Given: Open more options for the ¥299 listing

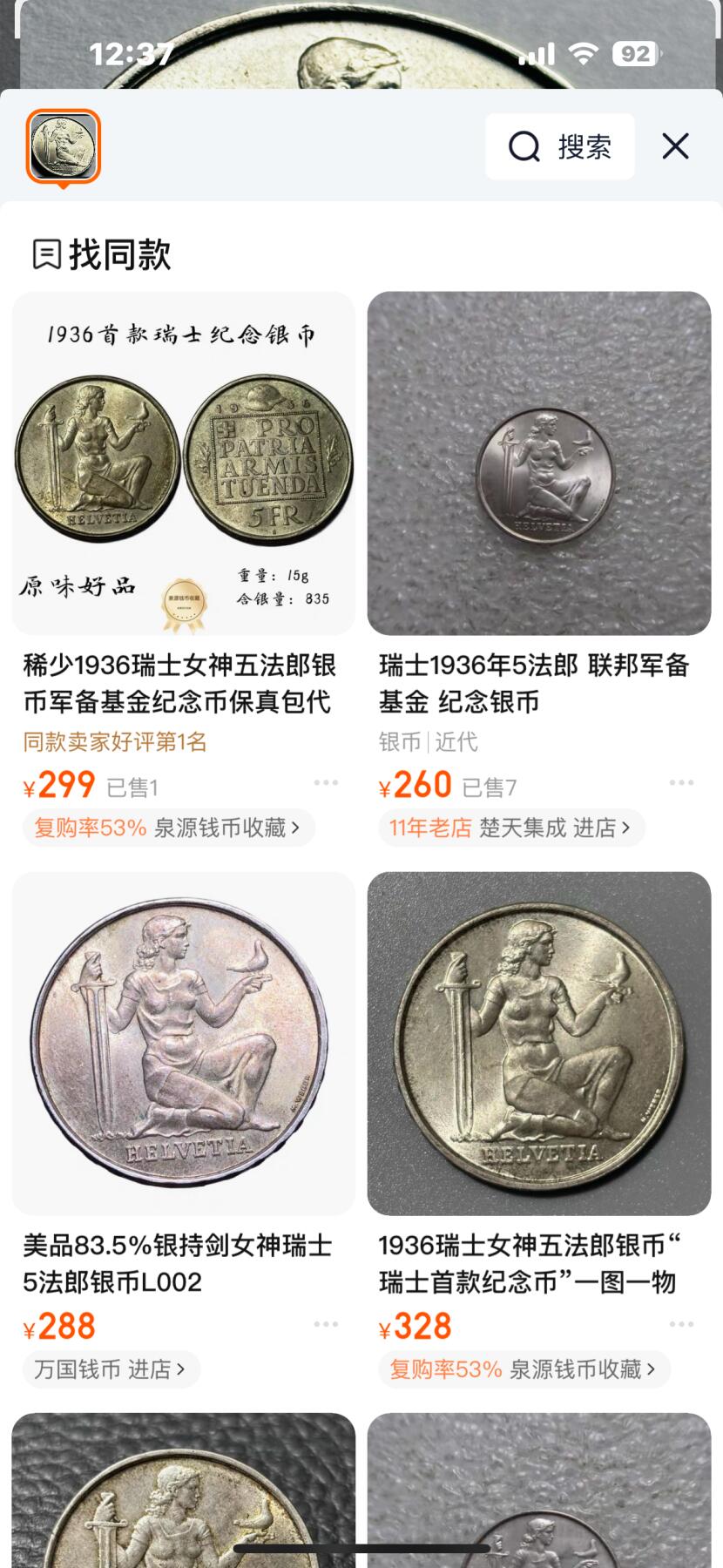Looking at the screenshot, I should pos(326,783).
